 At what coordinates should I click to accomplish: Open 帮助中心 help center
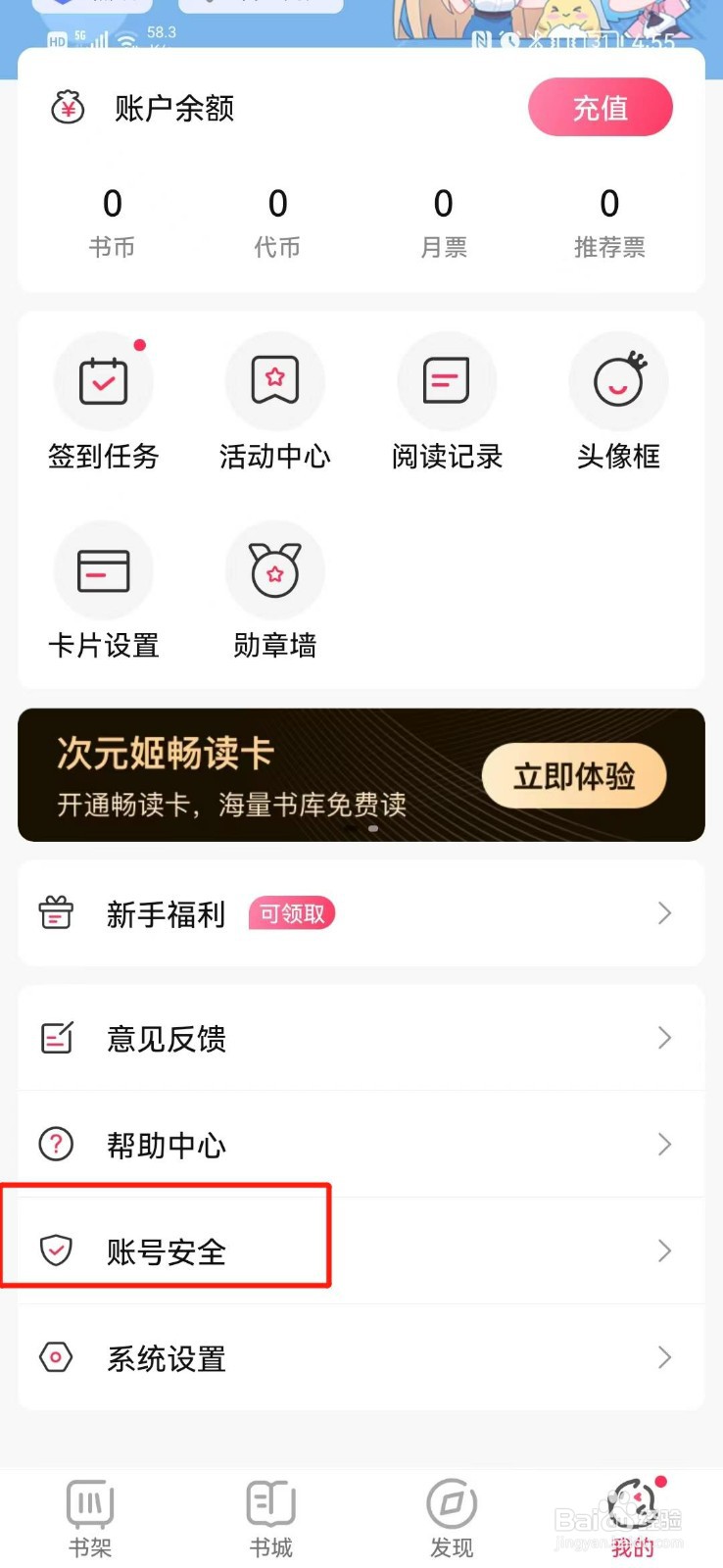tap(361, 1145)
